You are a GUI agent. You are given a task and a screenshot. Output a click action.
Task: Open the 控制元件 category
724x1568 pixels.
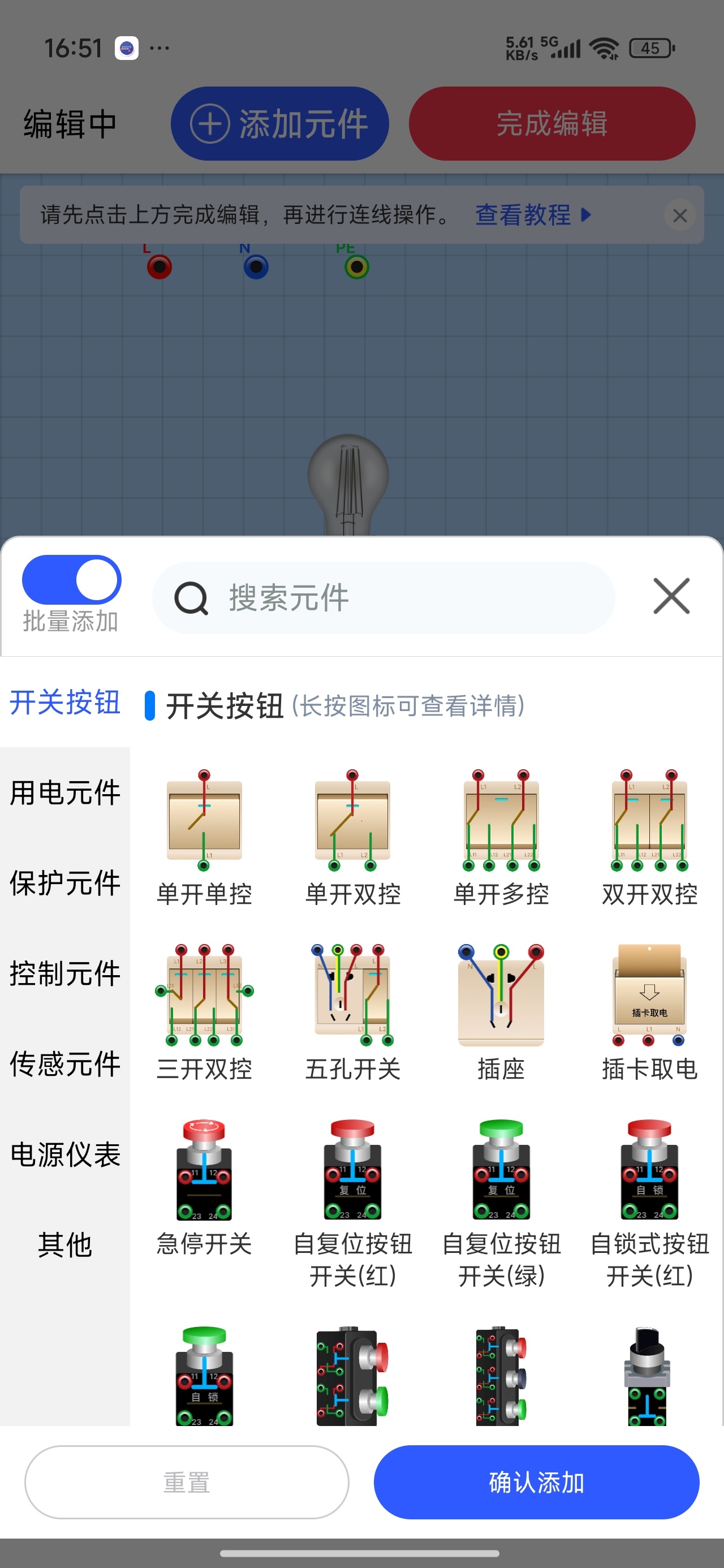[65, 973]
